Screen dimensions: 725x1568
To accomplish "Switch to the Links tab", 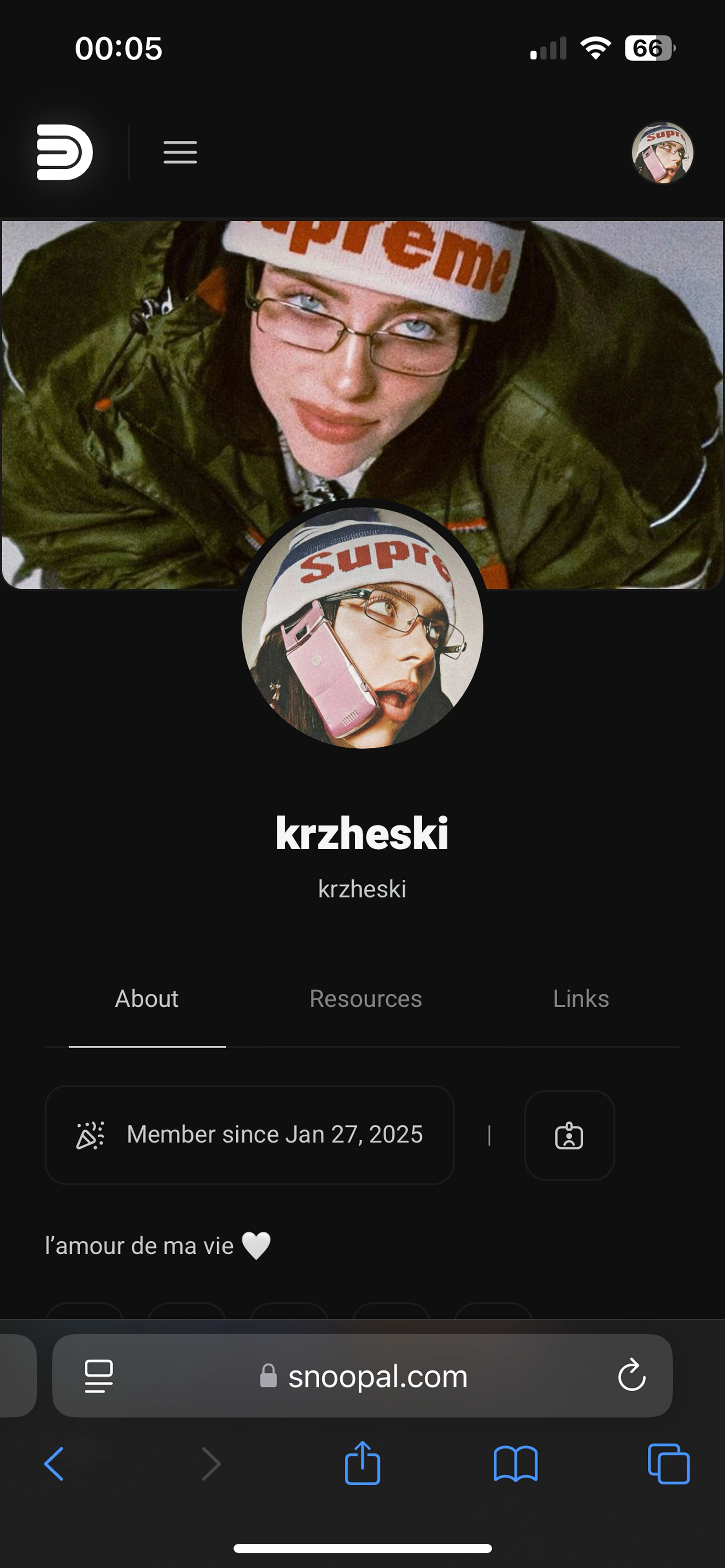I will [580, 999].
